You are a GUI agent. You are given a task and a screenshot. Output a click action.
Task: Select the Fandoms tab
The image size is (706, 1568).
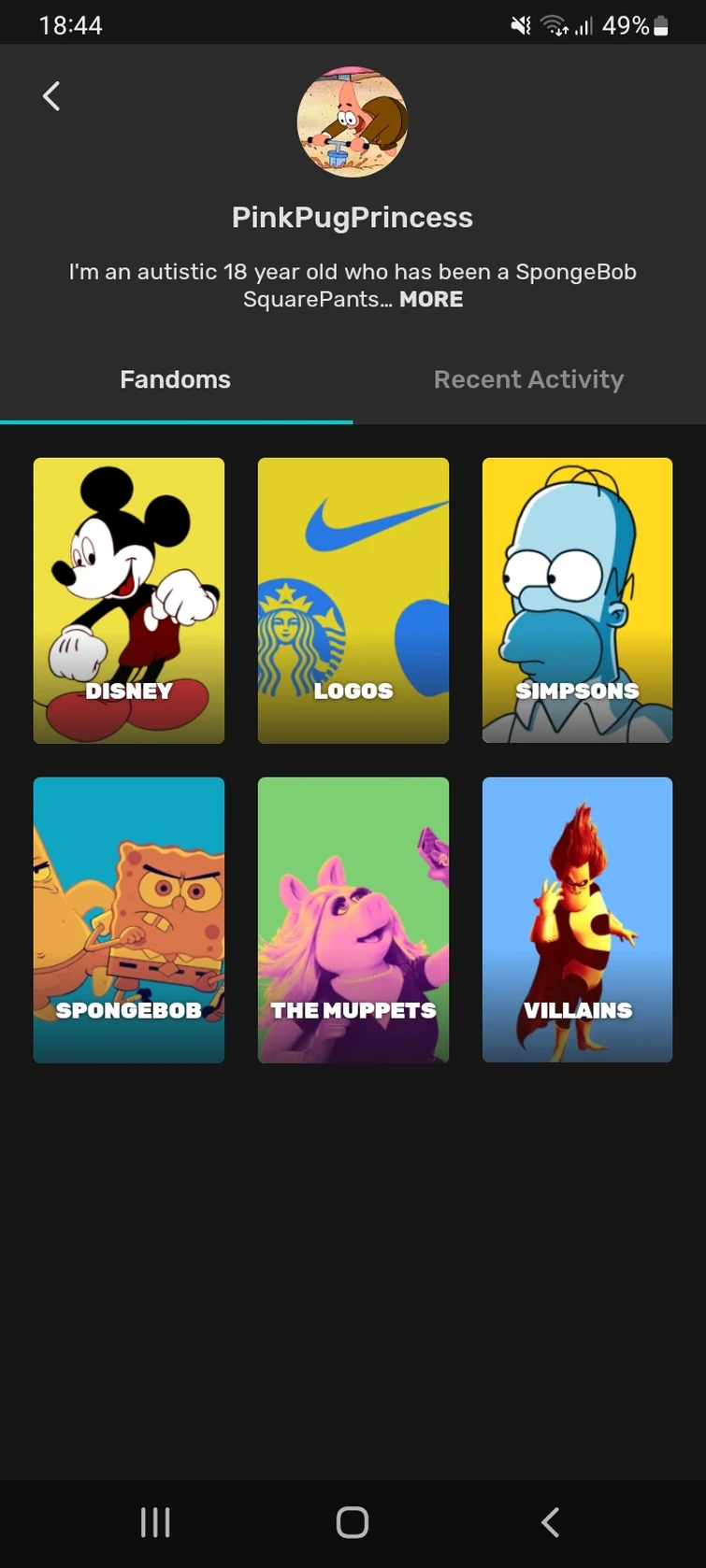176,379
